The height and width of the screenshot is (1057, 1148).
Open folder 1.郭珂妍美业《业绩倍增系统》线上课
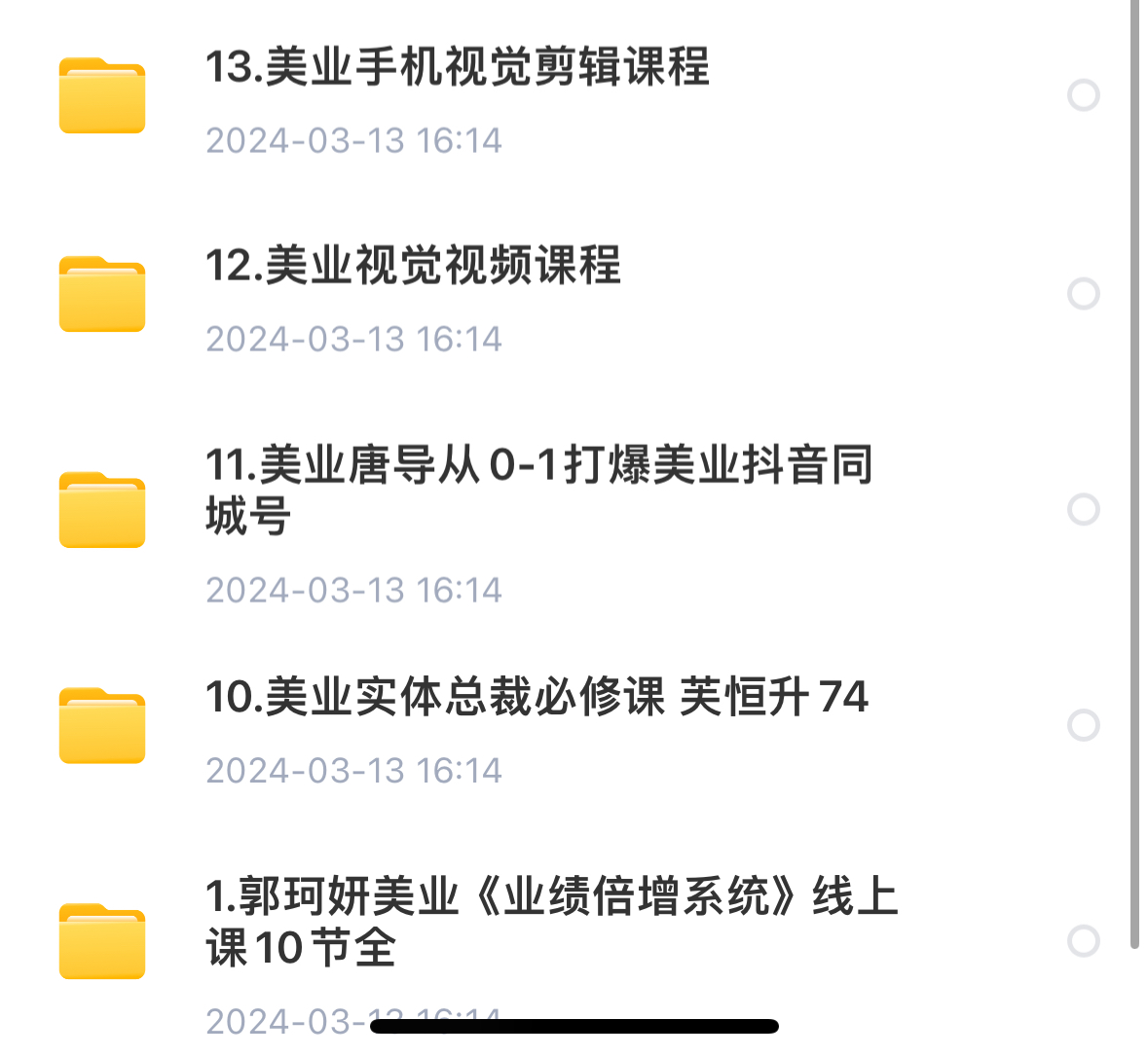550,921
